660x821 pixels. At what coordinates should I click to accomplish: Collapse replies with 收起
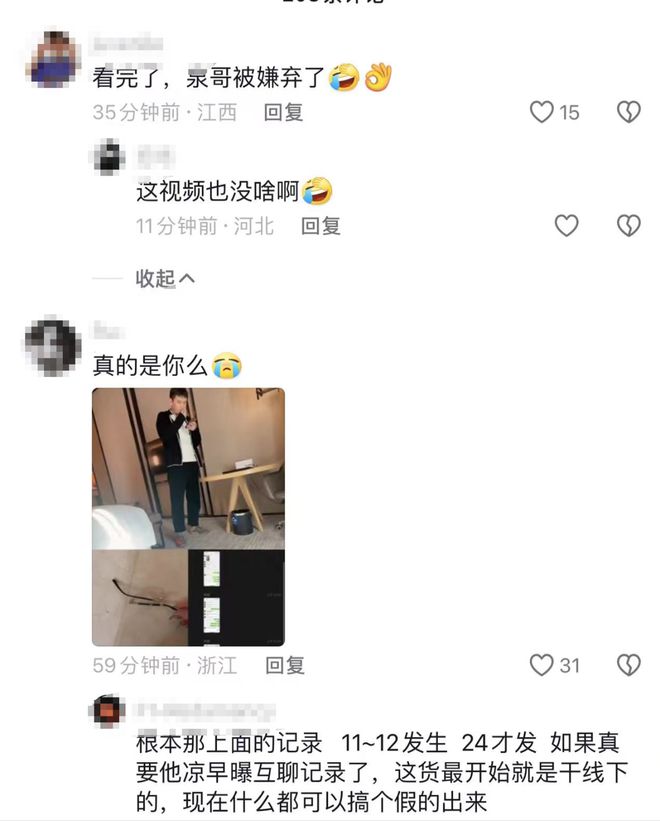click(x=165, y=278)
